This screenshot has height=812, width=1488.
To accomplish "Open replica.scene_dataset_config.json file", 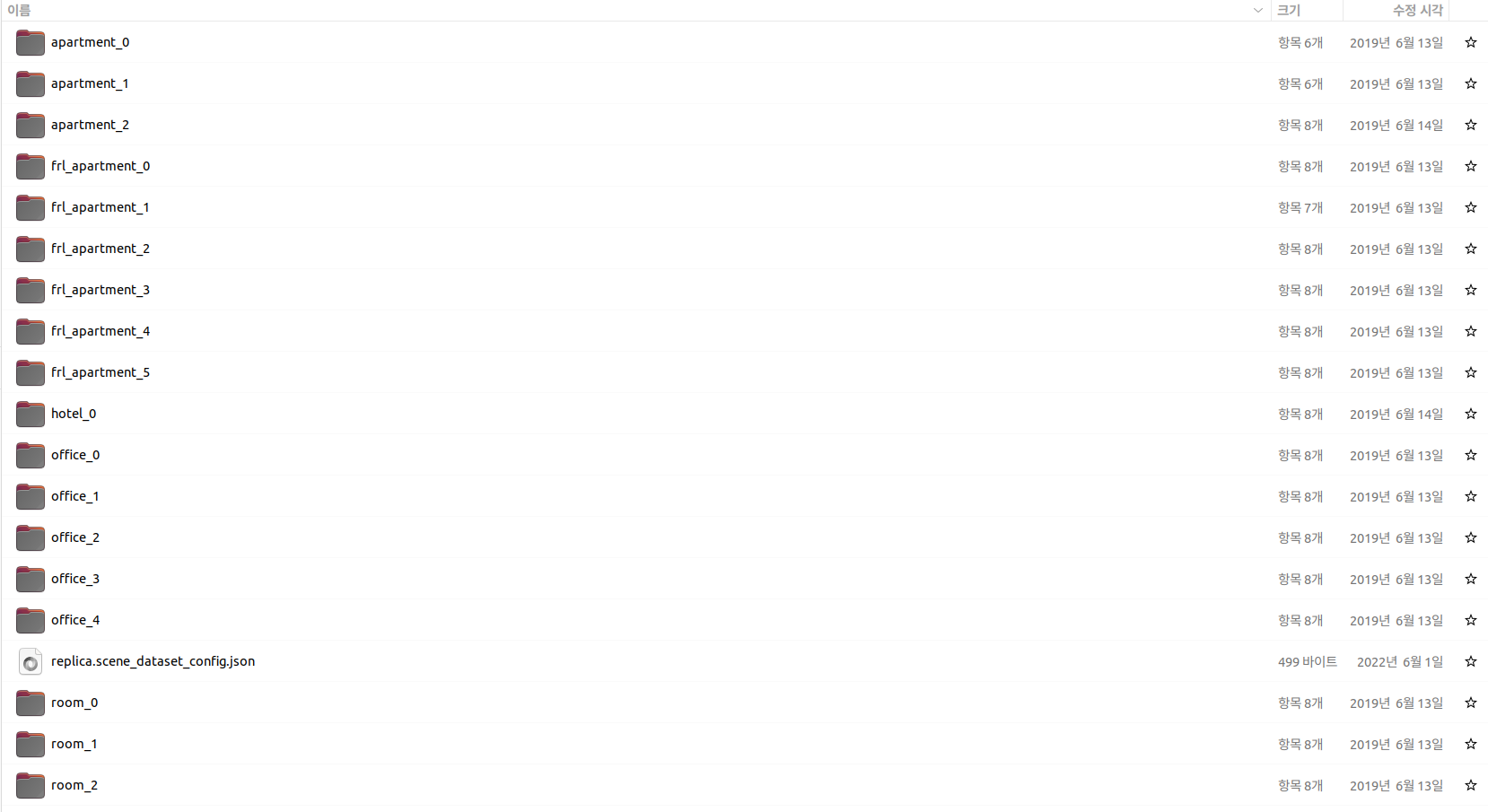I will (x=153, y=661).
